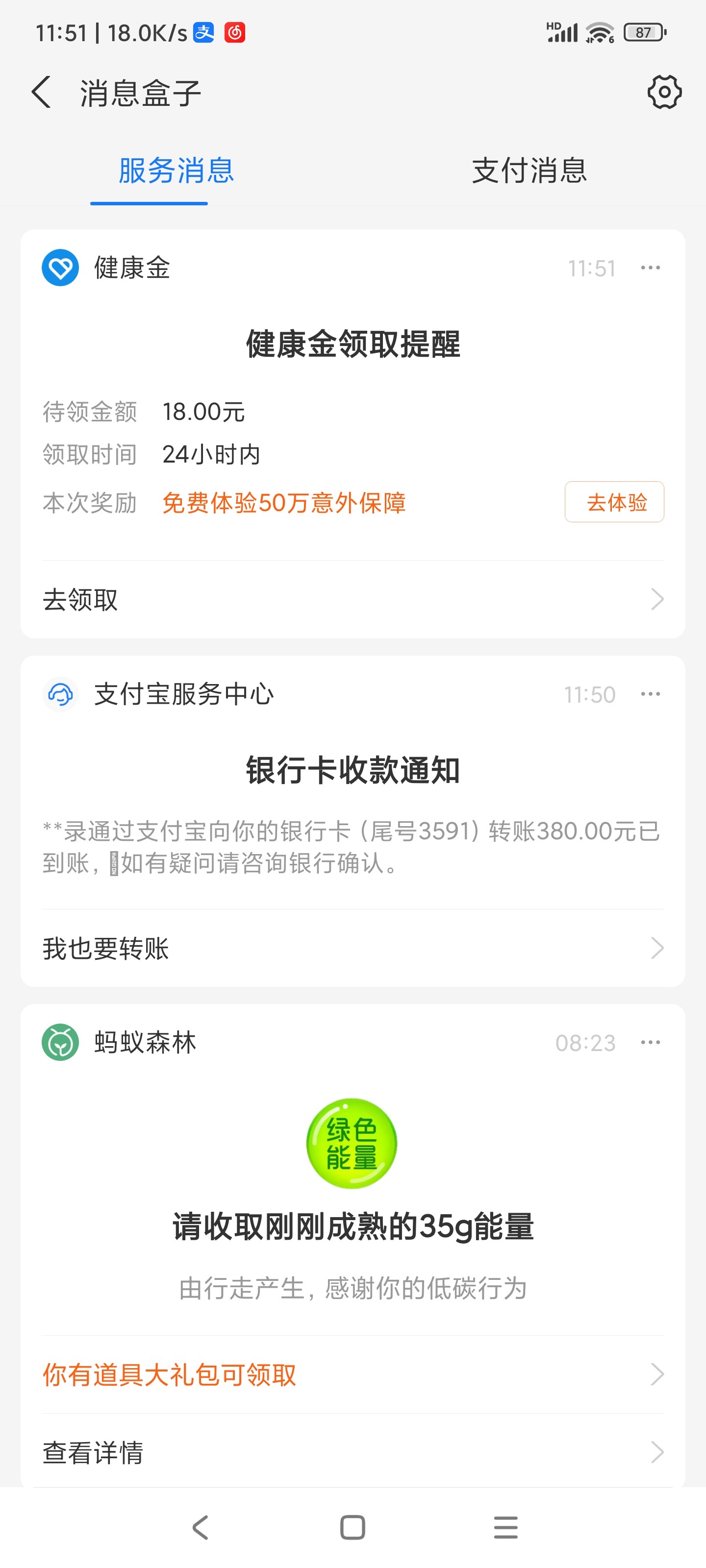Open more options for 健康金 message

click(650, 268)
